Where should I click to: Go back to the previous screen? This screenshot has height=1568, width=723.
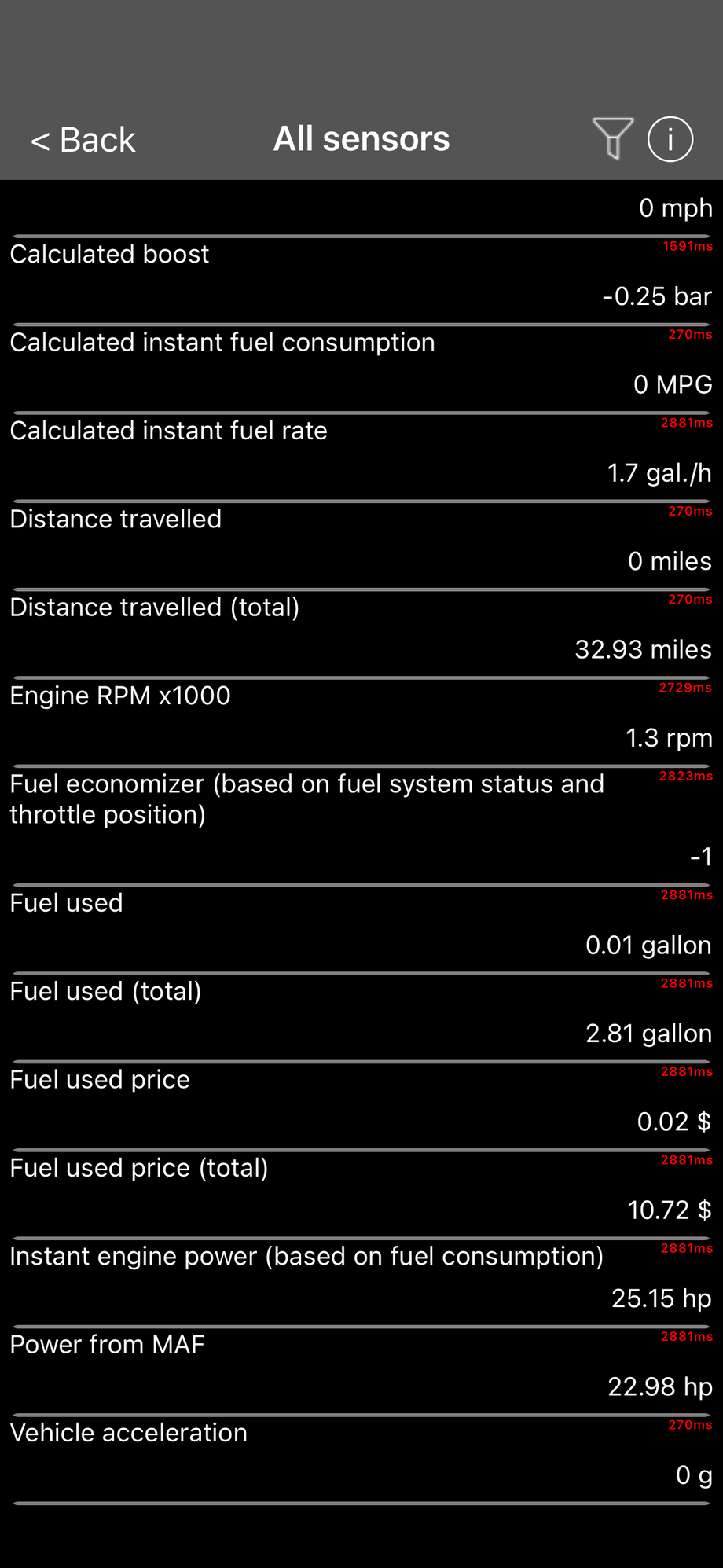(82, 138)
